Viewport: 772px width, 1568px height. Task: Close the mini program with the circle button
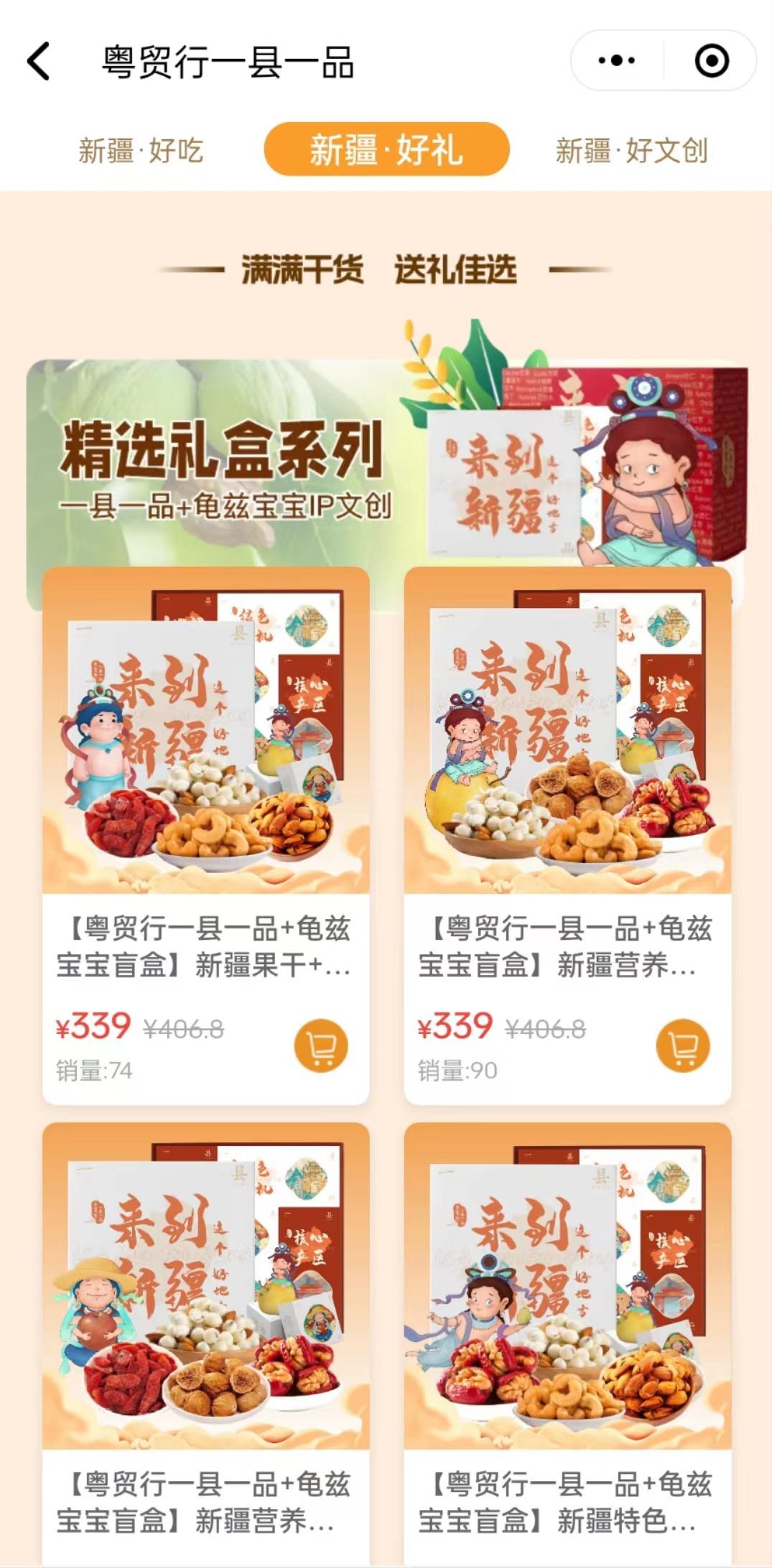point(712,61)
